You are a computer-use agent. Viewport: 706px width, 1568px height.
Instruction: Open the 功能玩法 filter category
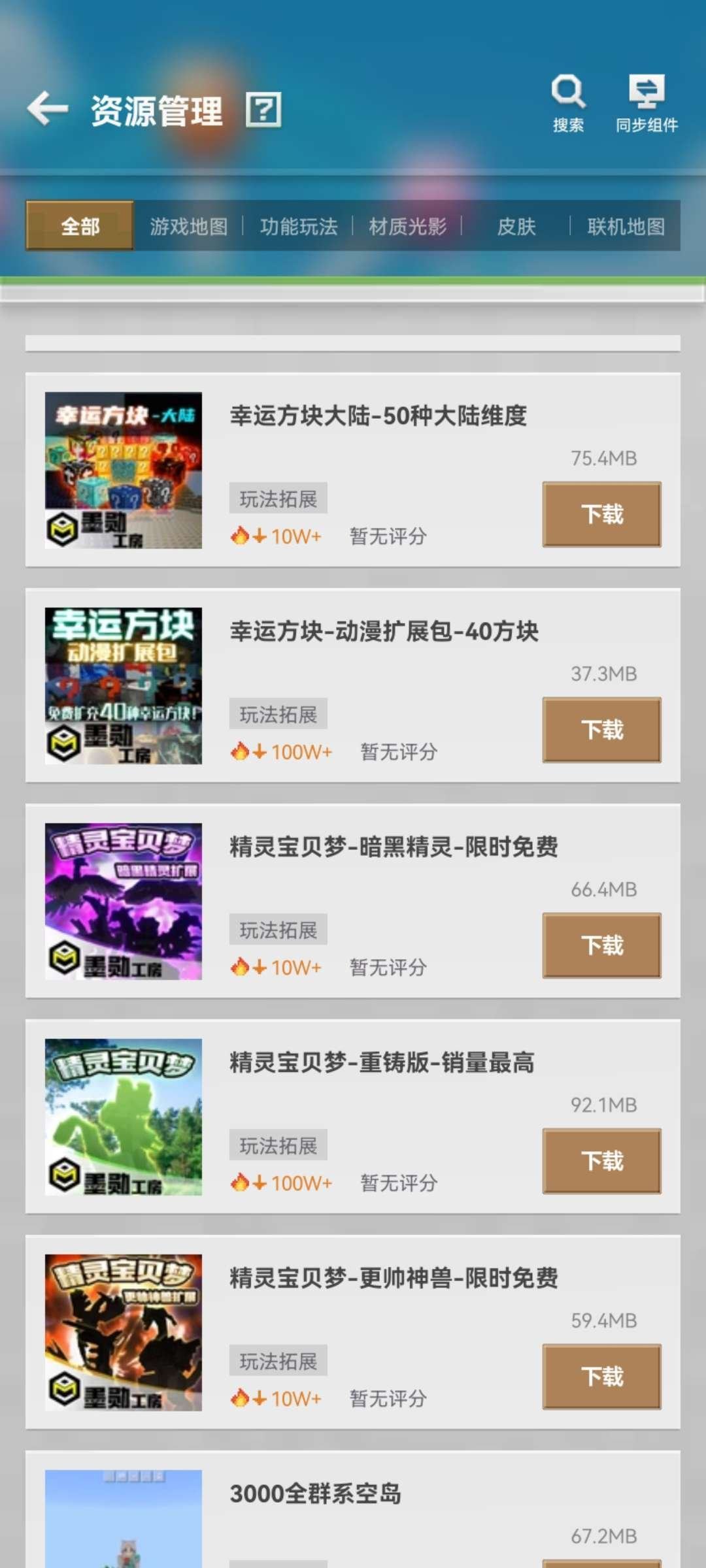(298, 227)
